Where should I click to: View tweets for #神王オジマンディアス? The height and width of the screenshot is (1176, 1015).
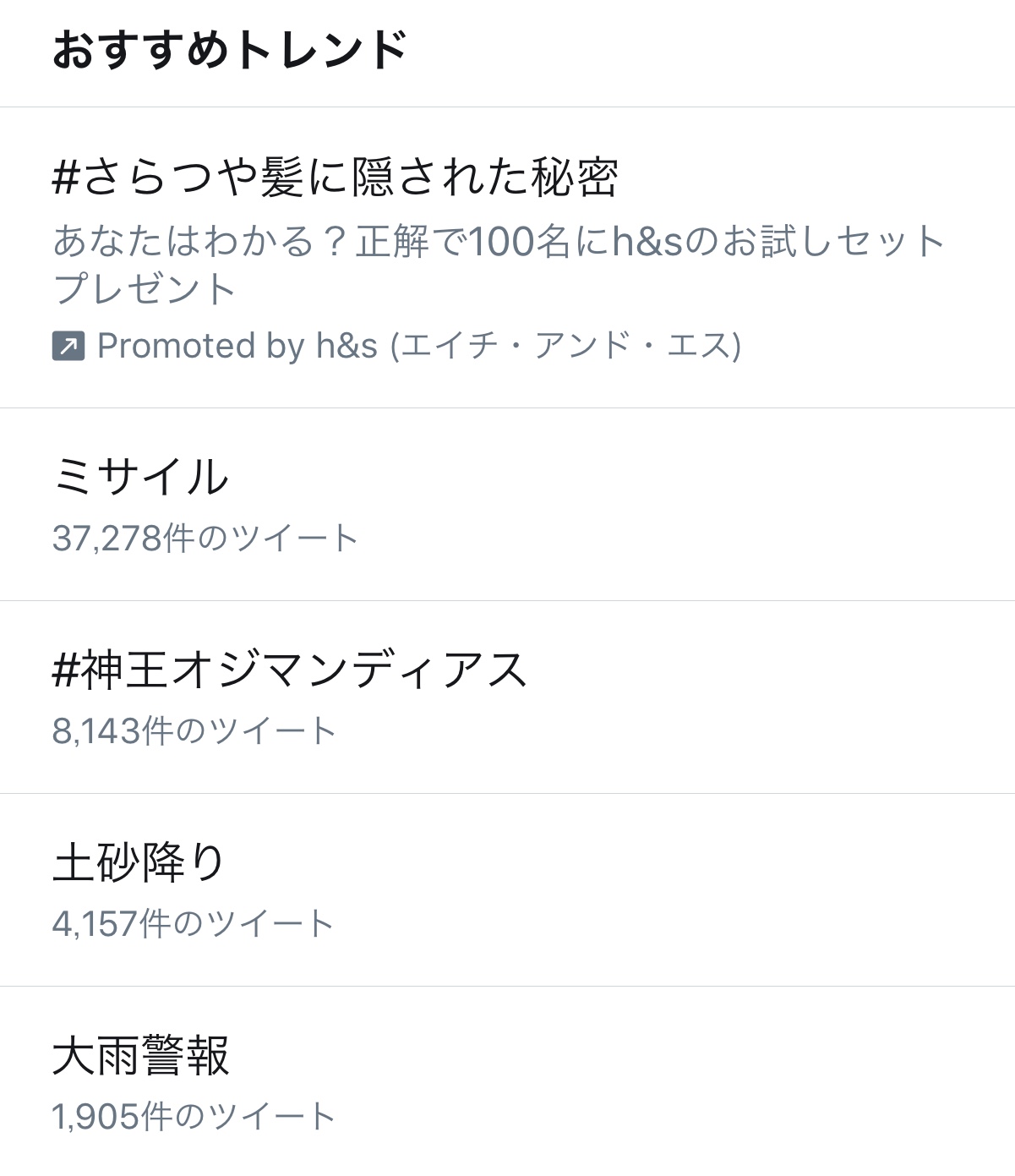click(x=507, y=697)
